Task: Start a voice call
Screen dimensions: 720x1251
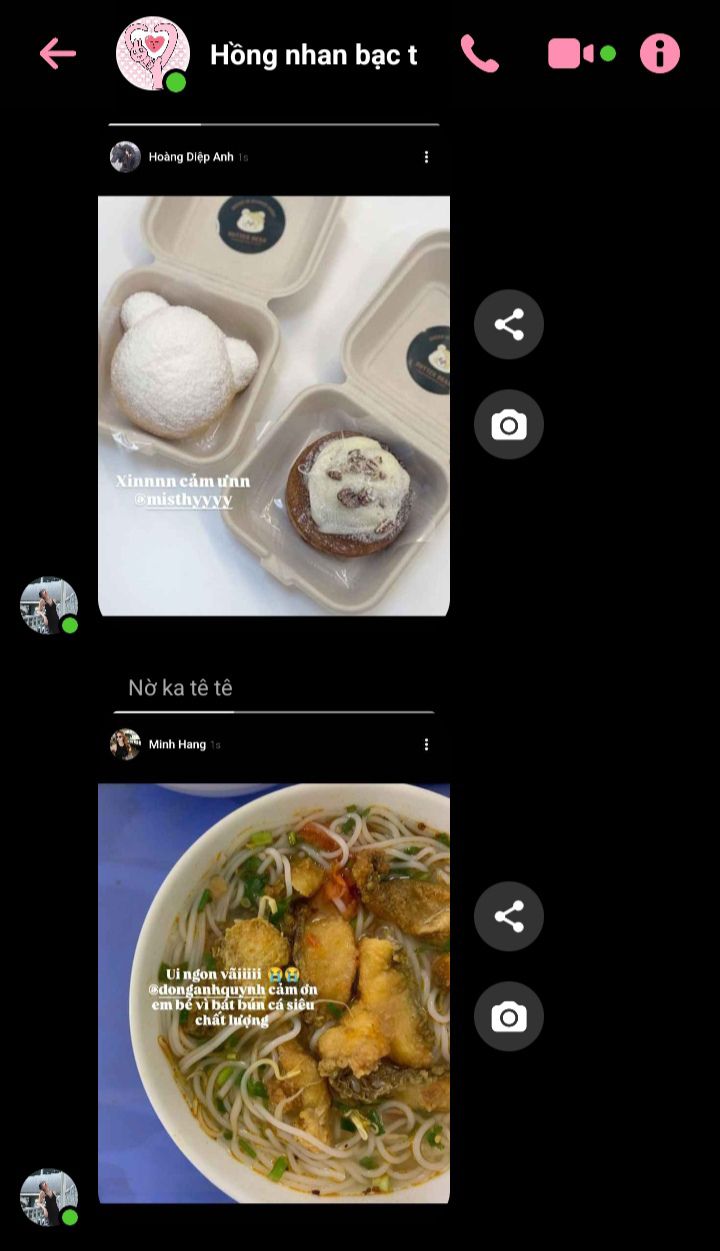Action: (479, 53)
